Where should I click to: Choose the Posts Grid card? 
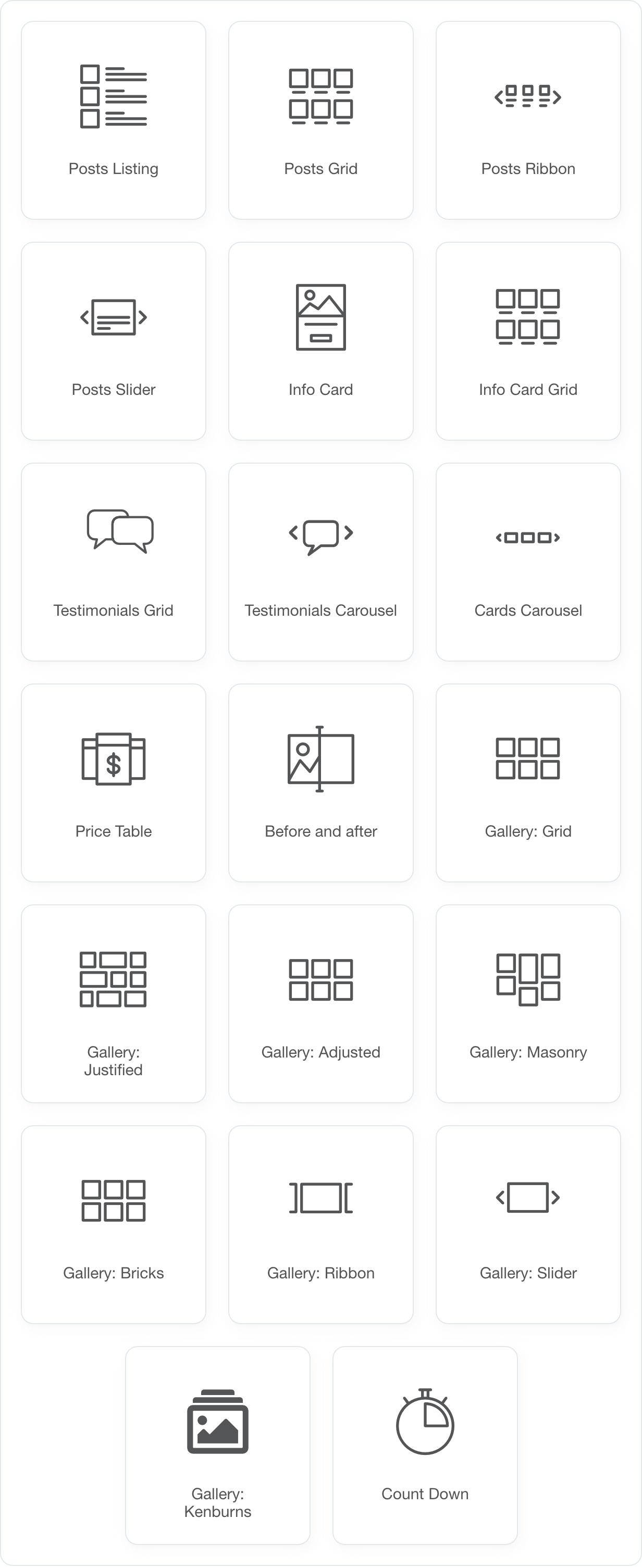(320, 120)
